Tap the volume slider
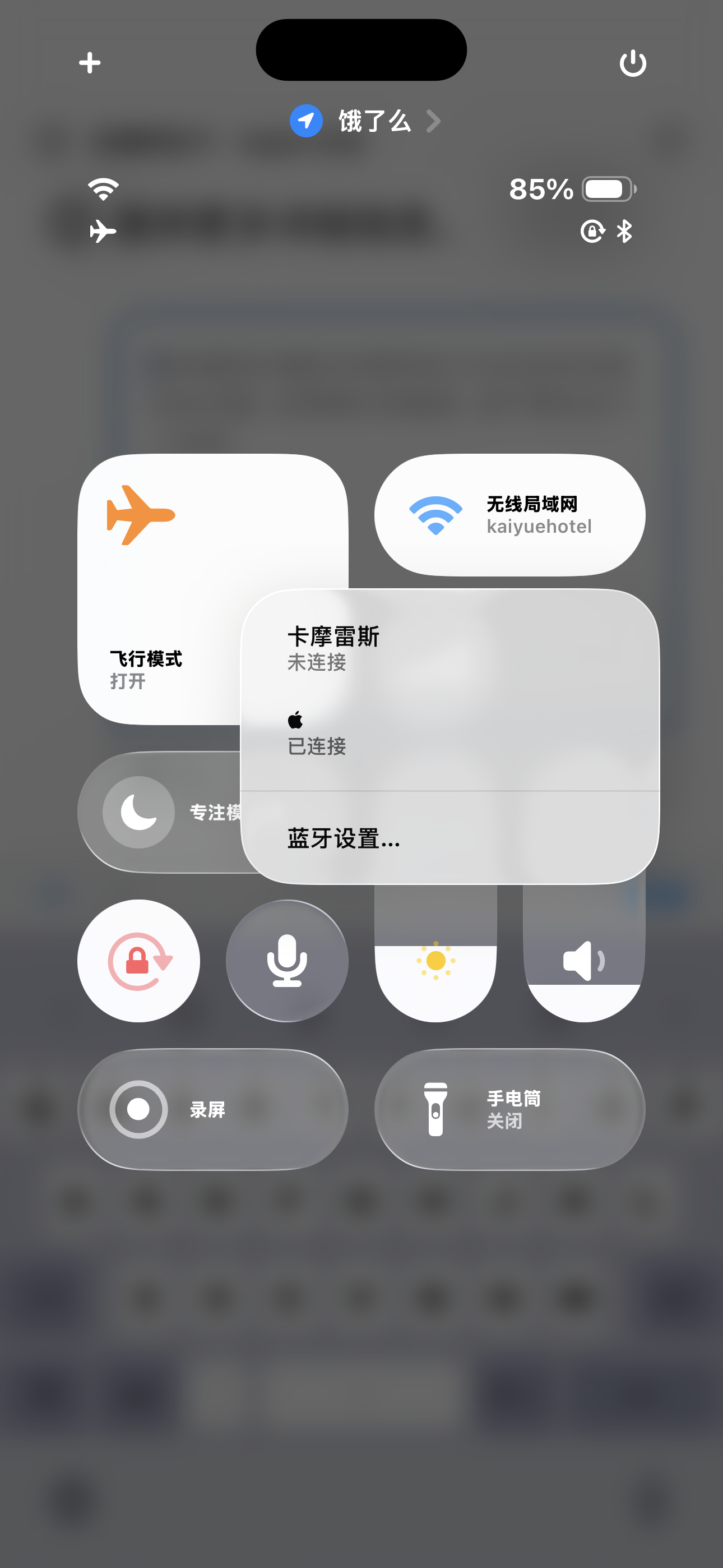The width and height of the screenshot is (723, 1568). point(583,962)
